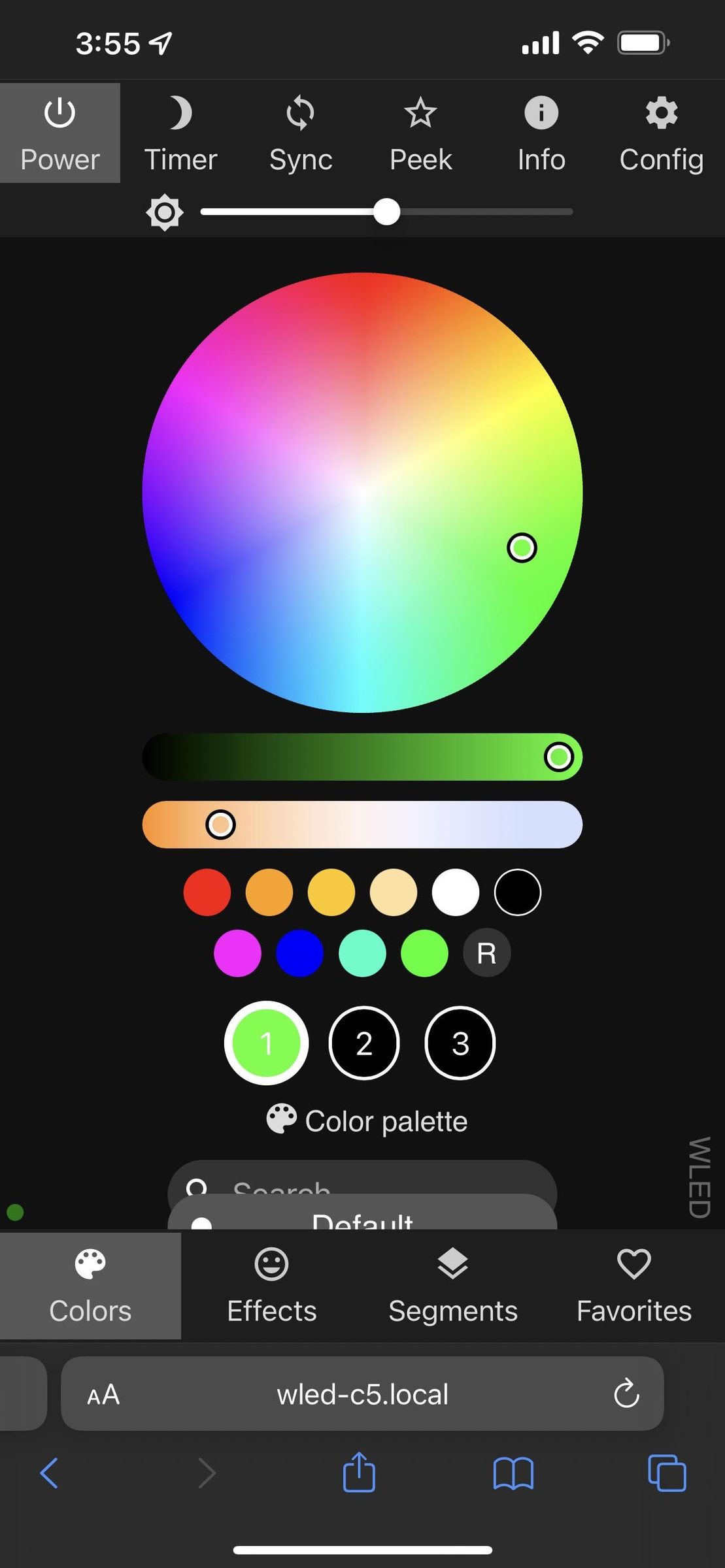Switch to the Segments tab
The width and height of the screenshot is (725, 1568).
(452, 1285)
